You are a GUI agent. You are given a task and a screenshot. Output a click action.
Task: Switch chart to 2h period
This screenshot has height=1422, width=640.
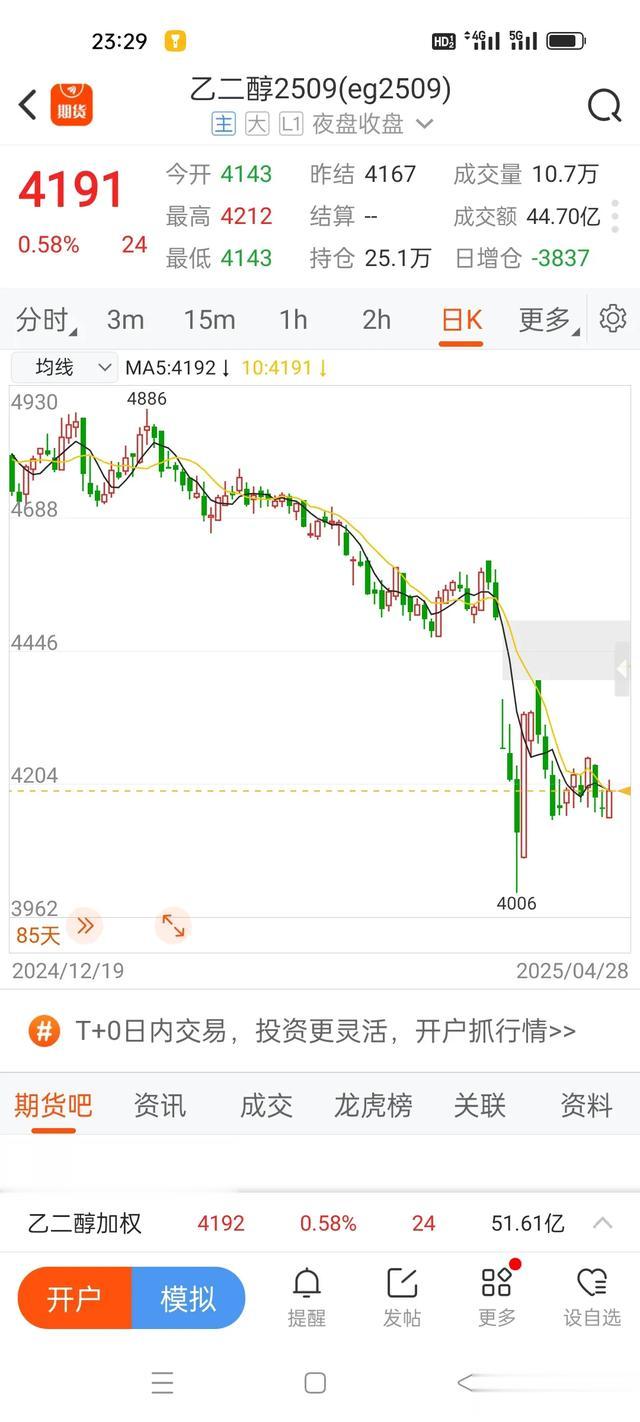click(x=376, y=320)
